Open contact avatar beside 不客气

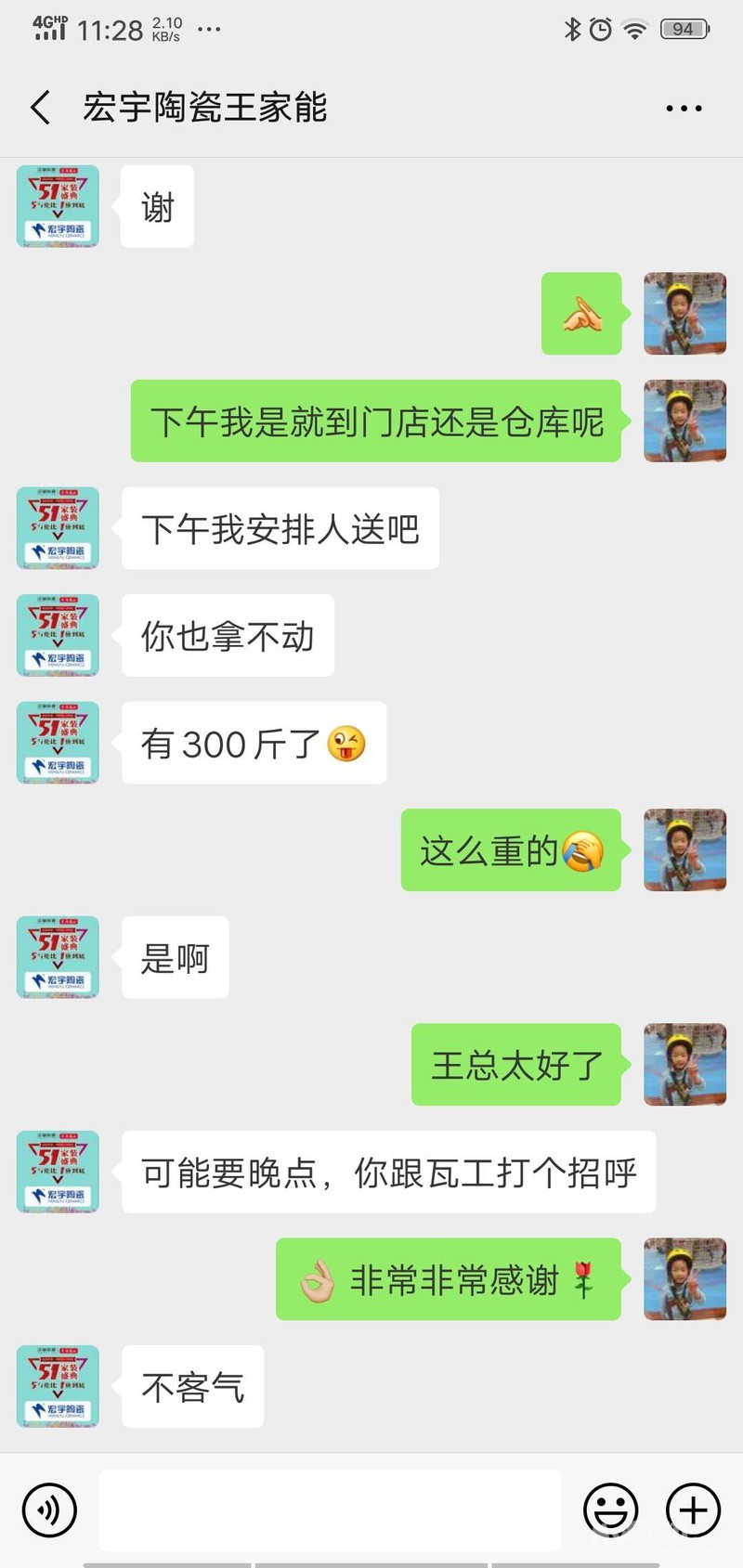[58, 1386]
